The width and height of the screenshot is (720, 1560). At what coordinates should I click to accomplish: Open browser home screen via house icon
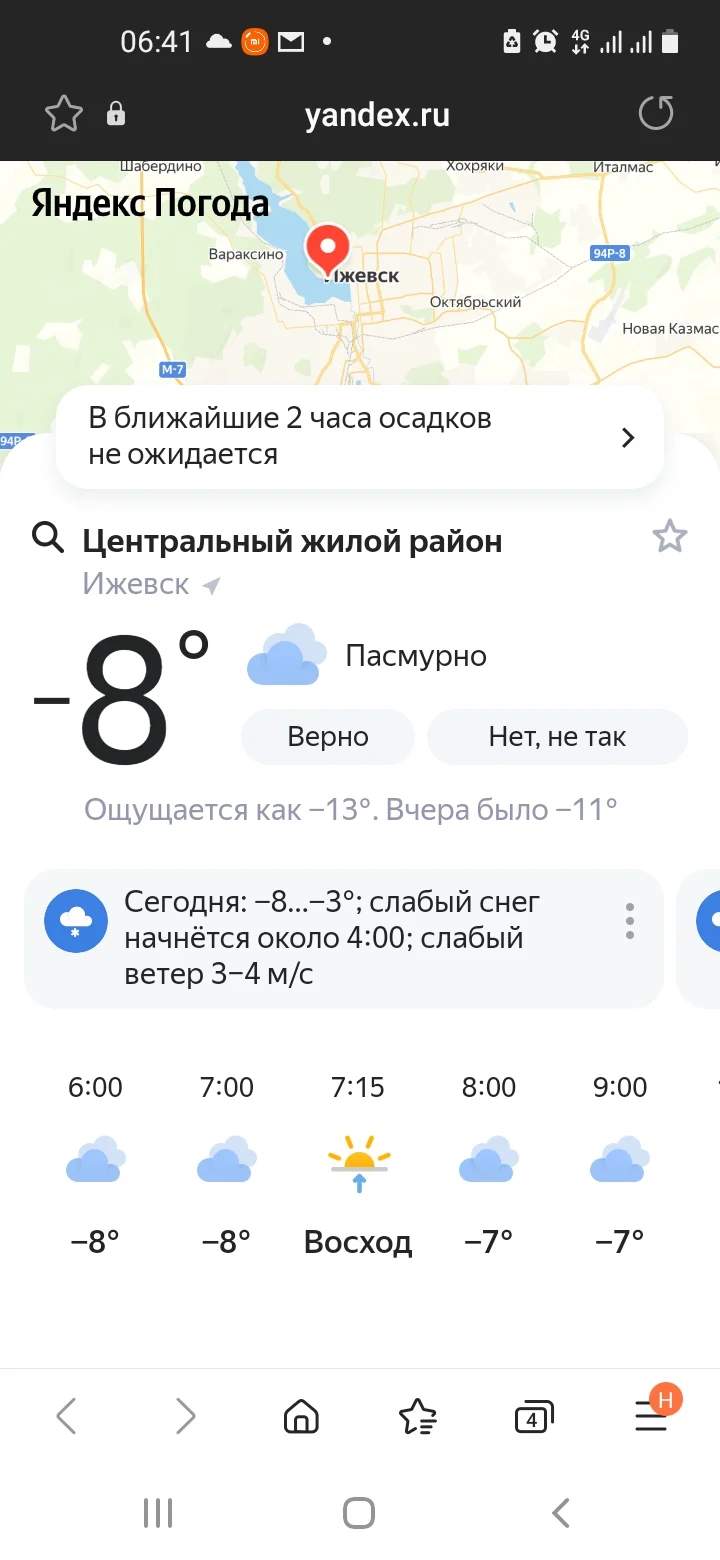point(301,1416)
